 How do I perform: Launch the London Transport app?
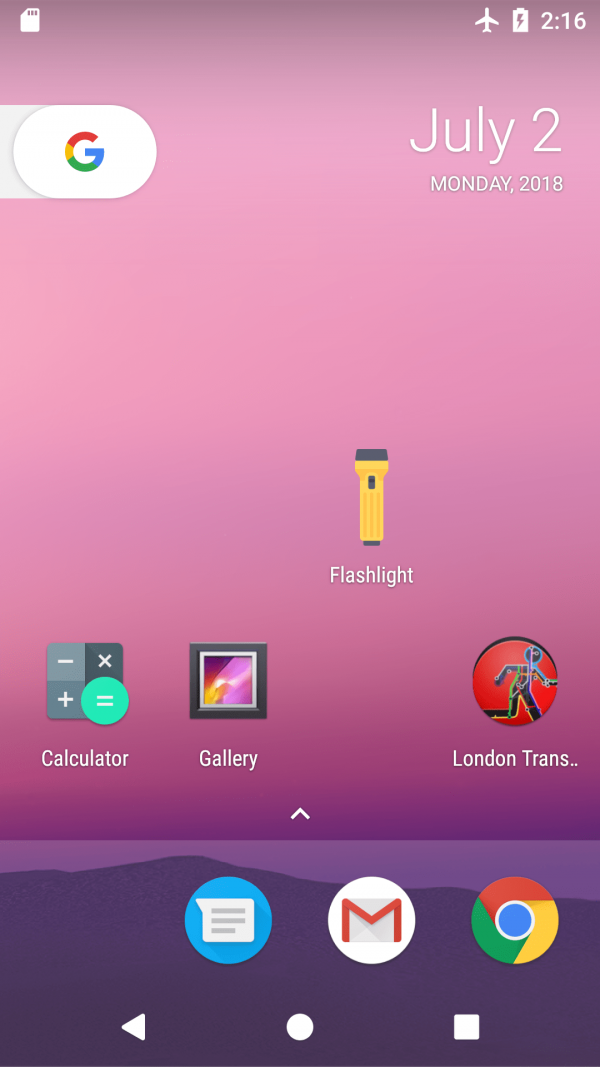514,682
